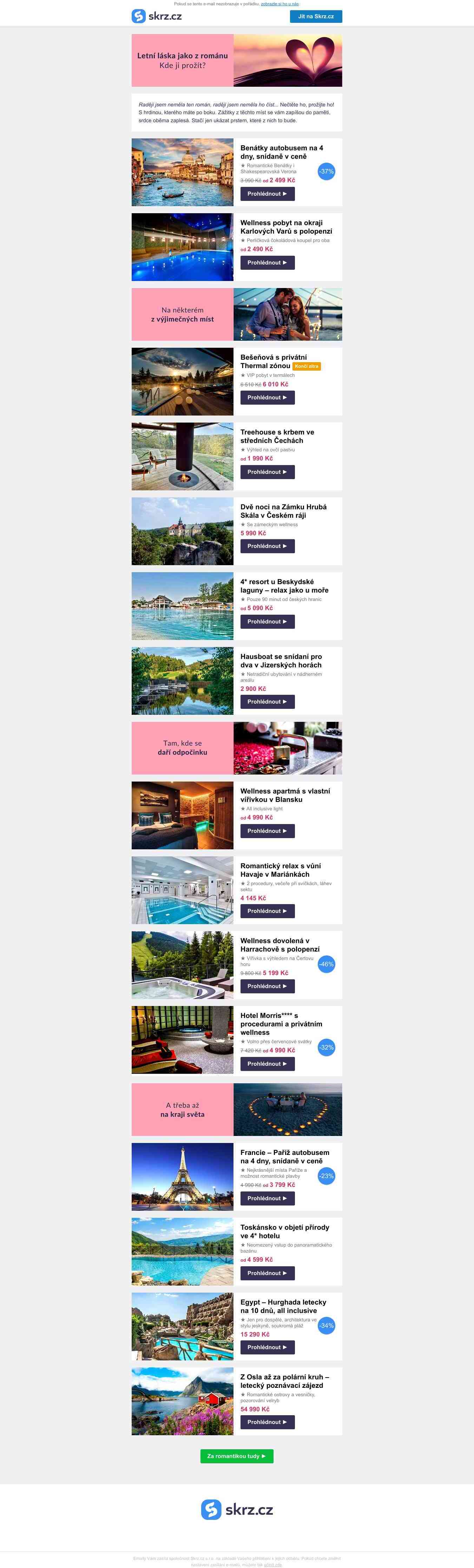Viewport: 474px width, 1568px height.
Task: Tap Prohlédnout under Hotel Morris
Action: 267,1064
